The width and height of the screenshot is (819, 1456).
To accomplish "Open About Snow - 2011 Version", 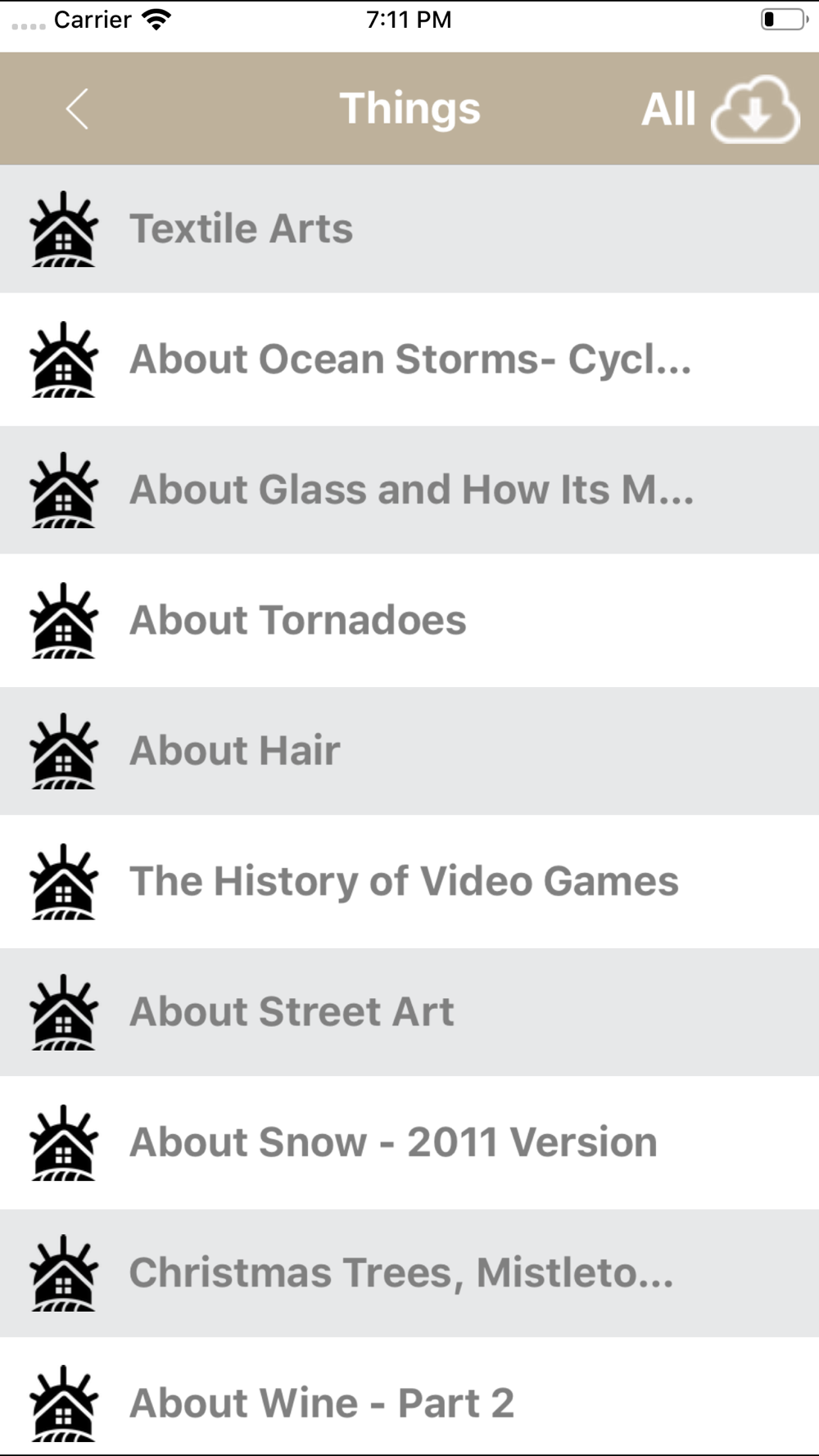I will [x=409, y=1143].
